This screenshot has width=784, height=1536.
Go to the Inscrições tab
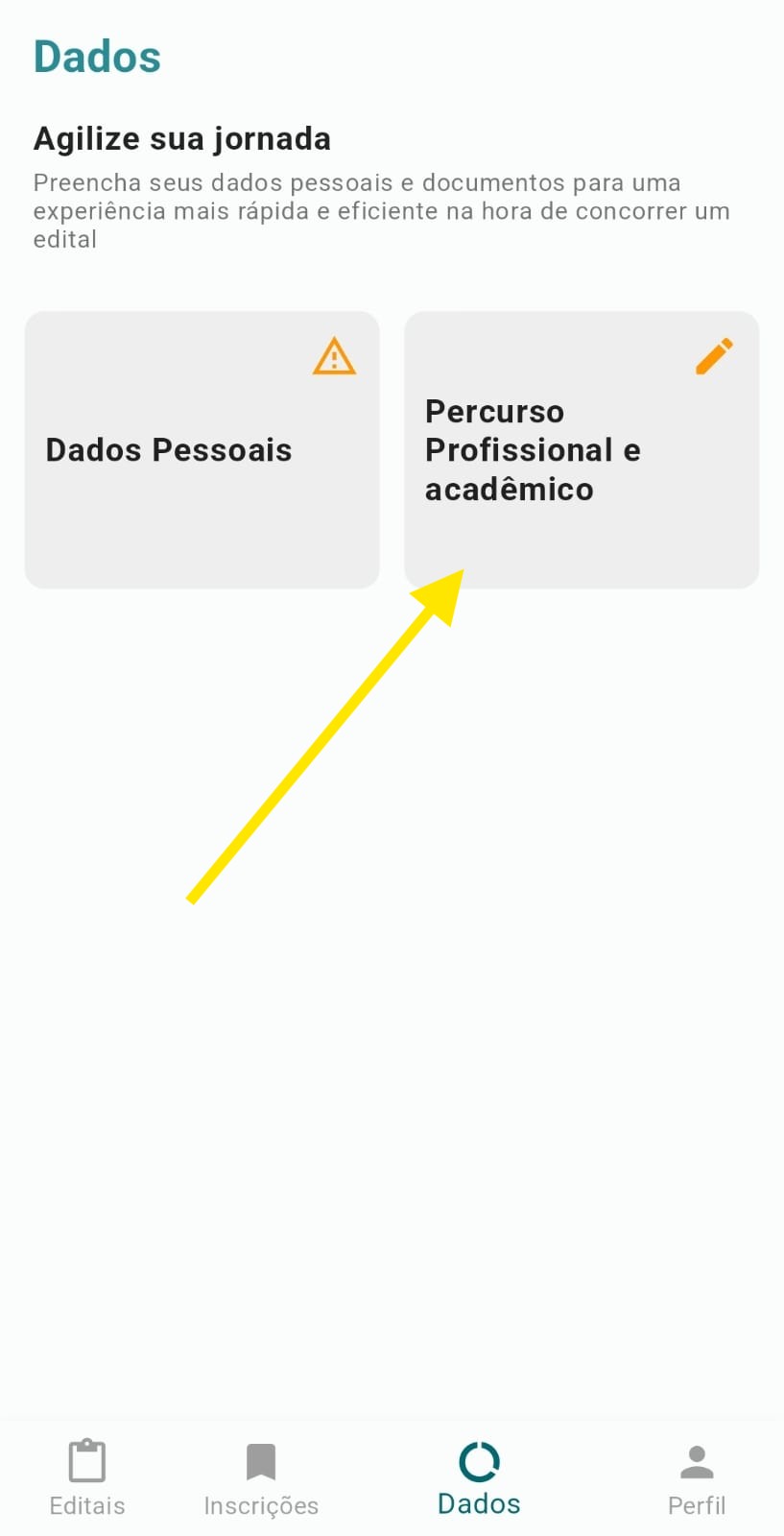(261, 1478)
